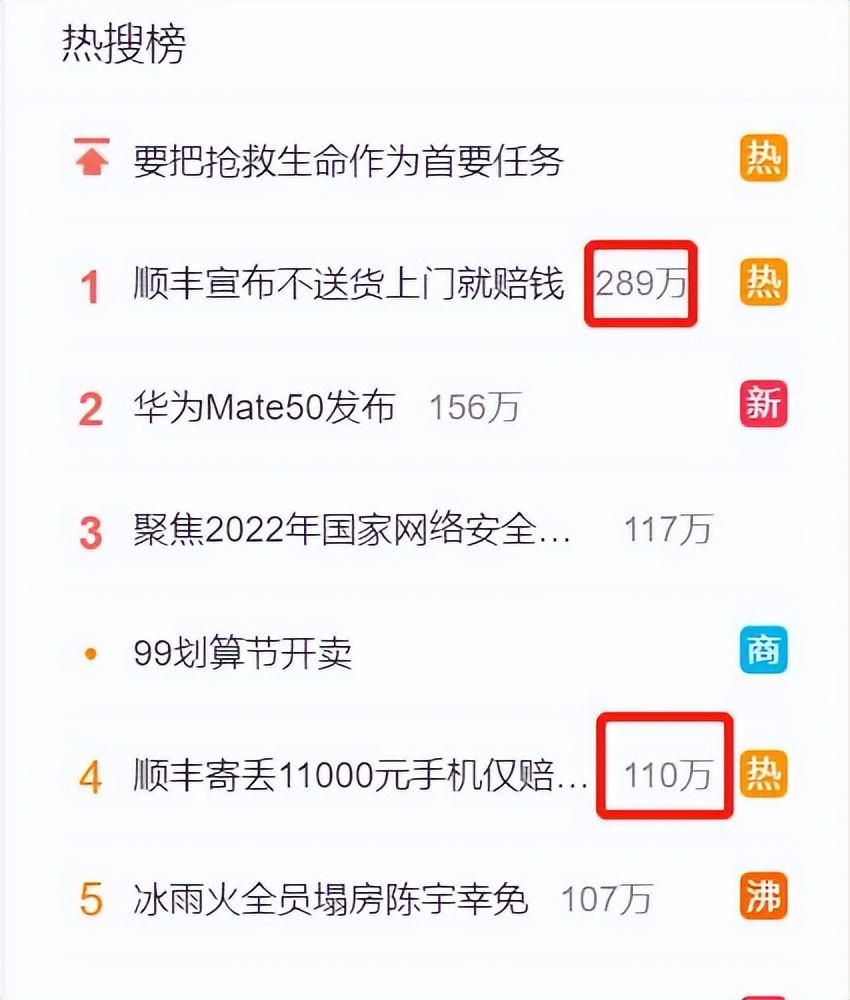Click the 沸 badge on the 冰雨火 entry
Screen dimensions: 850x1000
point(764,897)
